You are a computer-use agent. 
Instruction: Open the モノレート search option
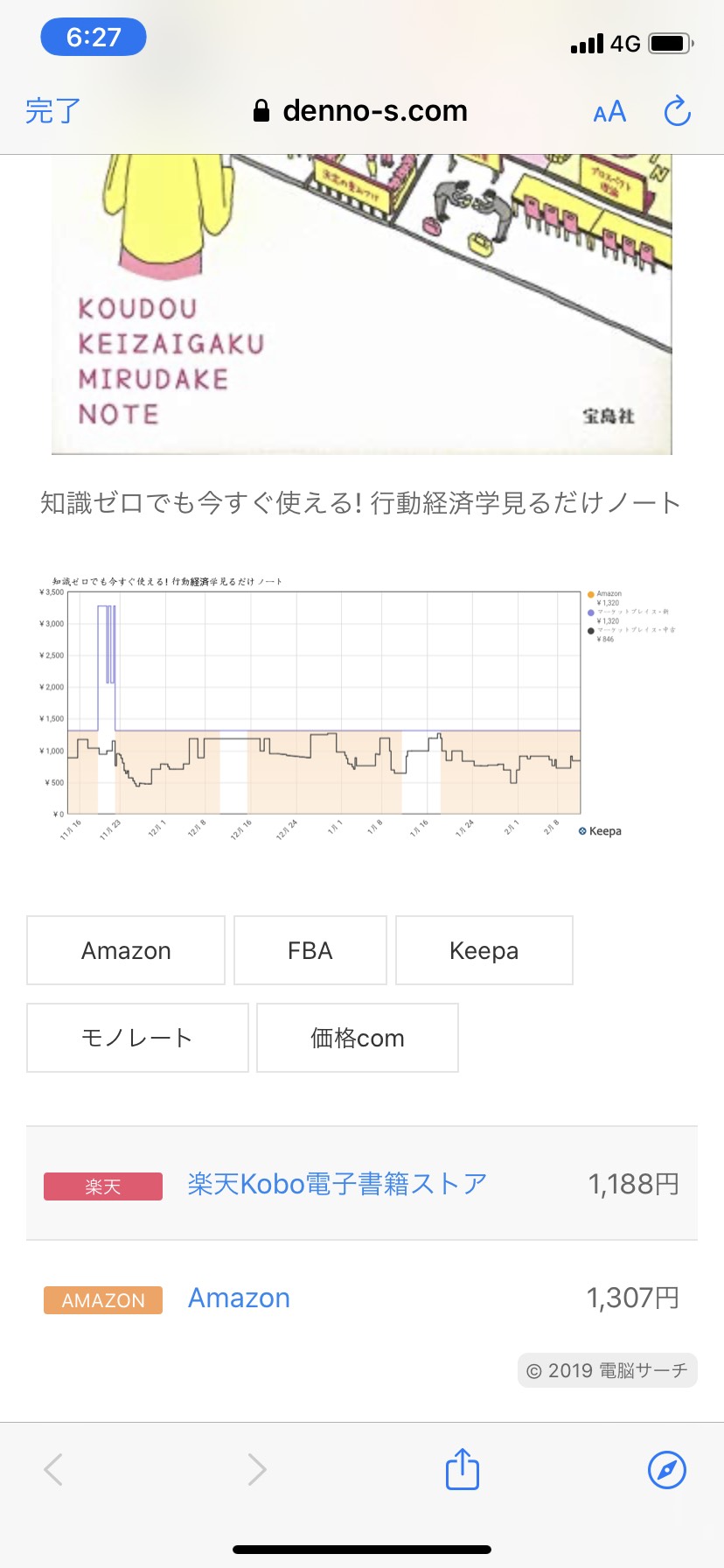click(x=136, y=1037)
